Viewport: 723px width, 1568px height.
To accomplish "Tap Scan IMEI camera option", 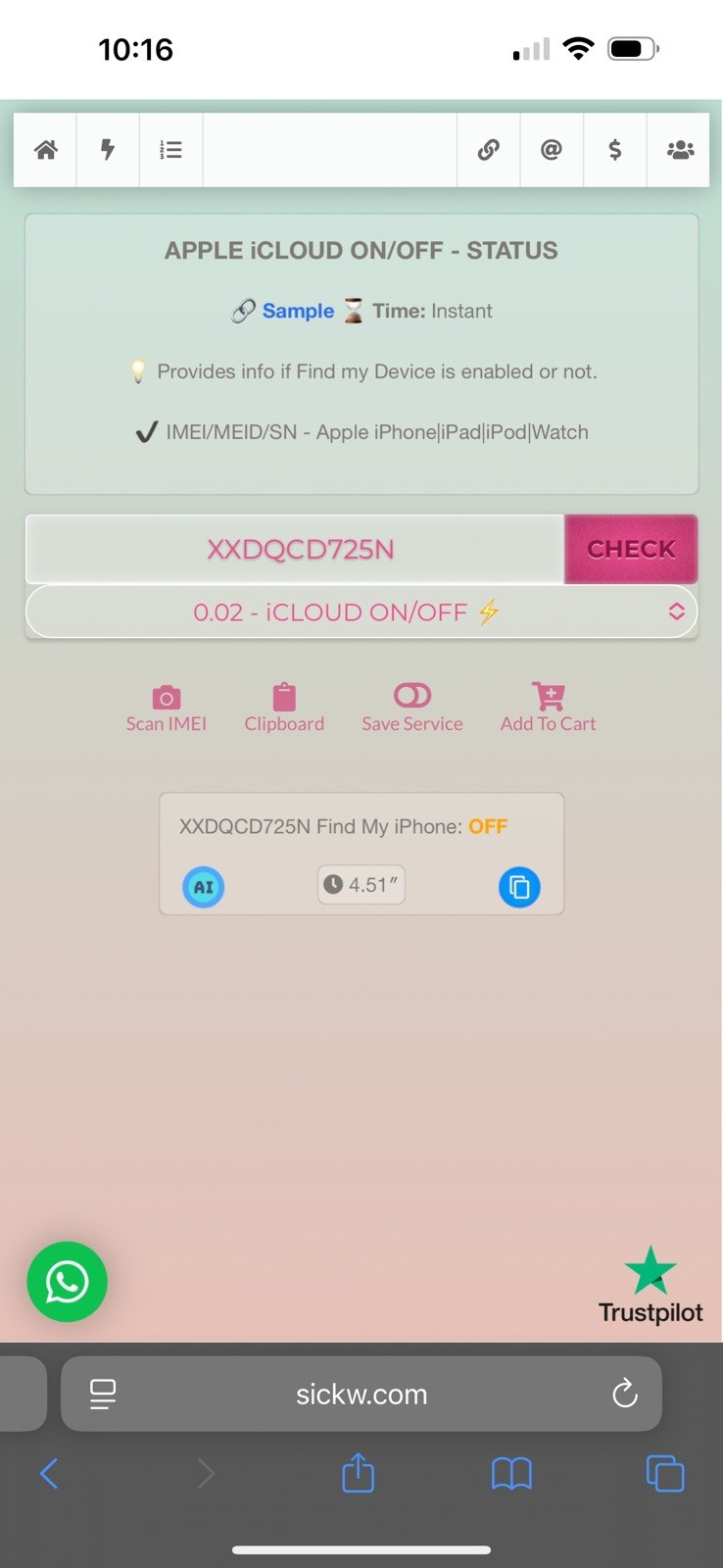I will 166,709.
